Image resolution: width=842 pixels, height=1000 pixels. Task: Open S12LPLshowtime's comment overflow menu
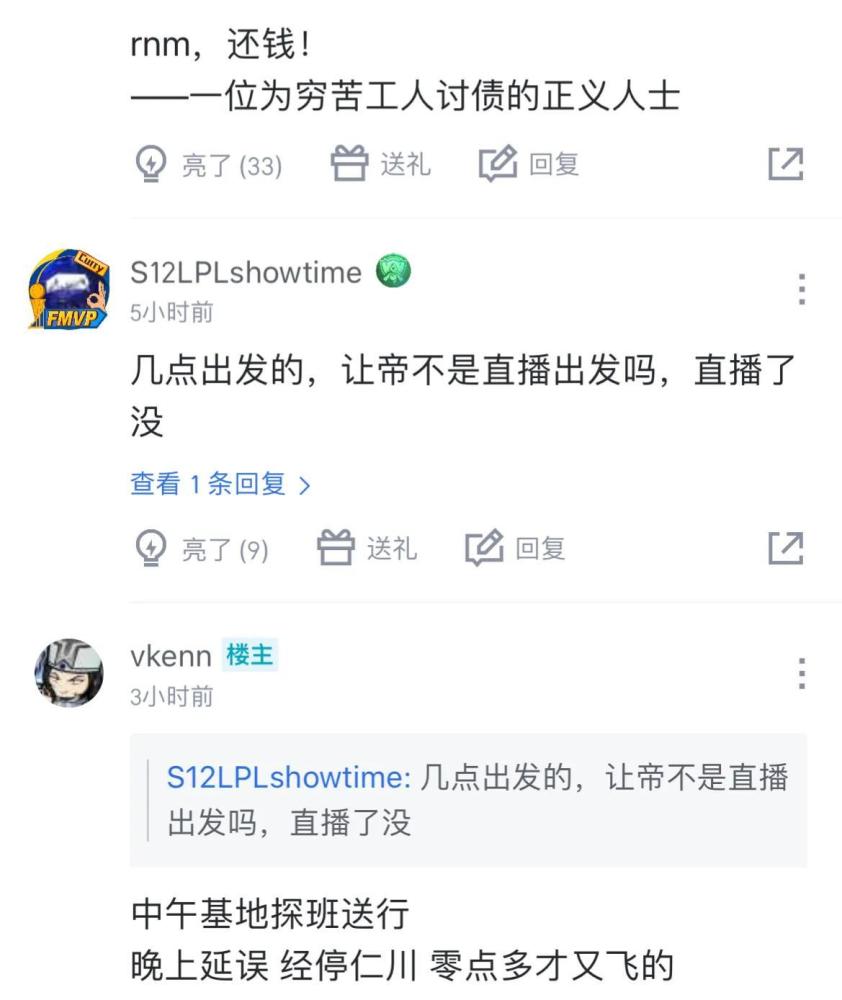click(800, 289)
